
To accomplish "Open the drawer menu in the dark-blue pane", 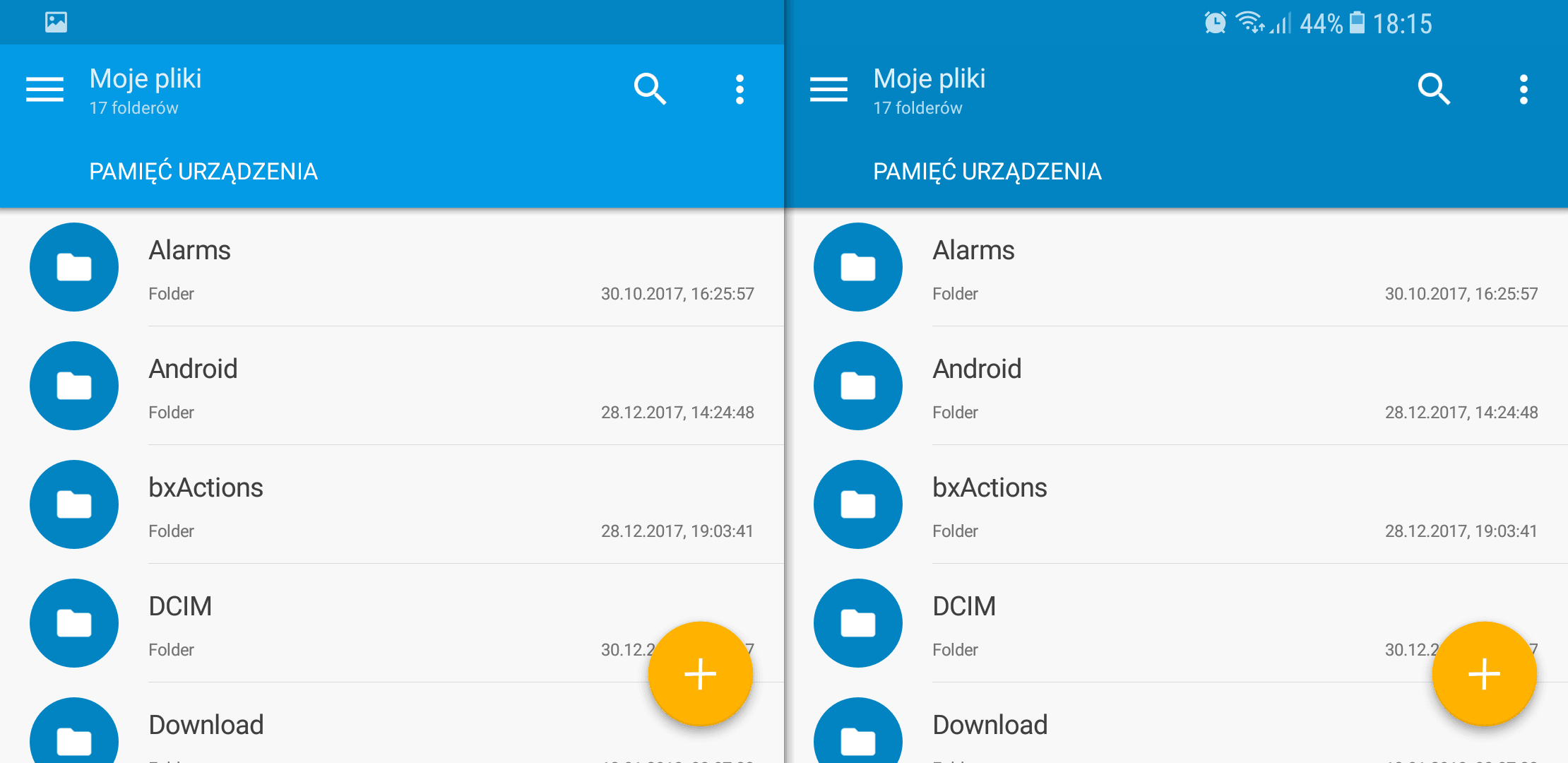I will 829,90.
